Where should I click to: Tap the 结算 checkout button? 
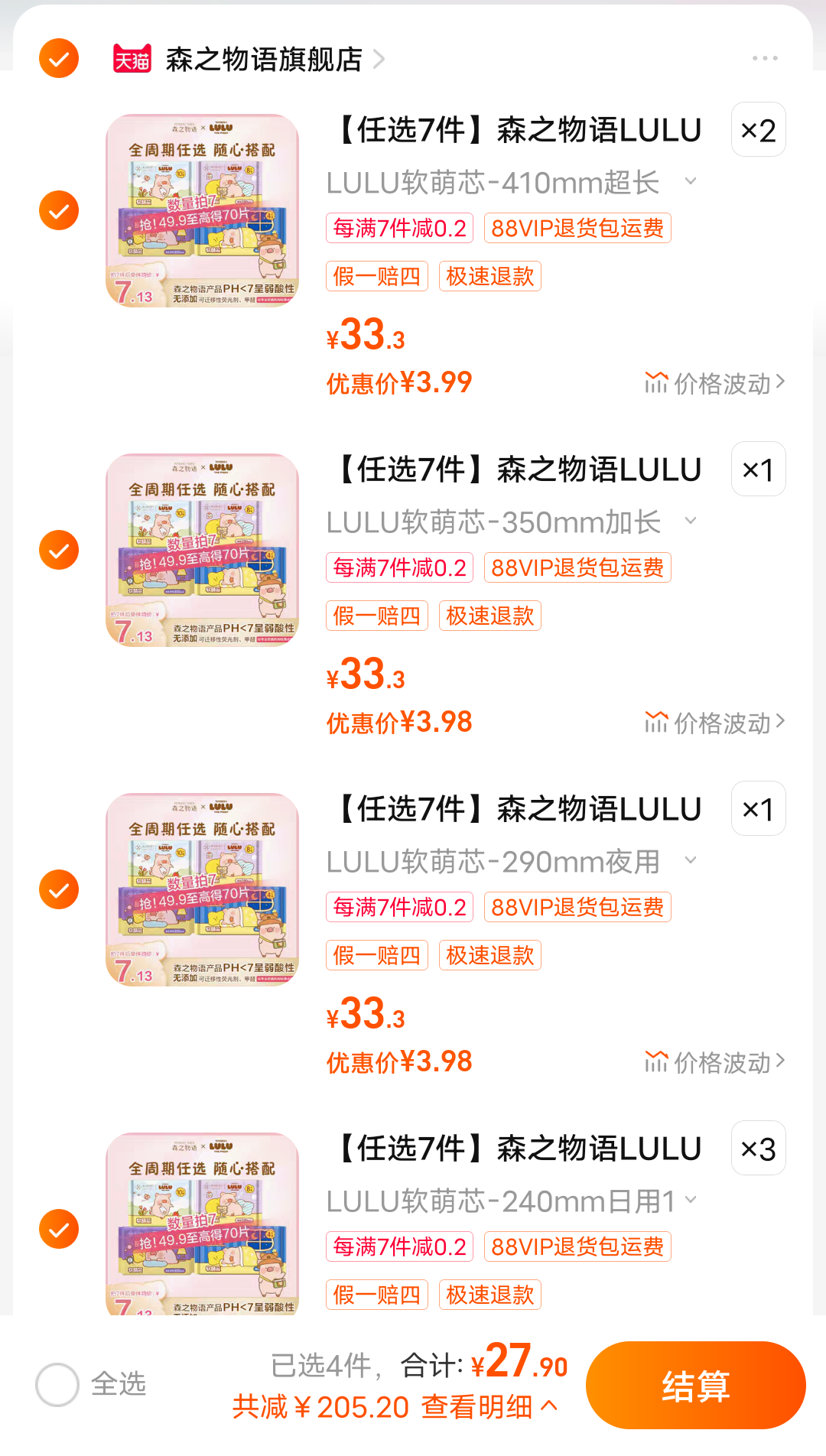coord(694,1387)
